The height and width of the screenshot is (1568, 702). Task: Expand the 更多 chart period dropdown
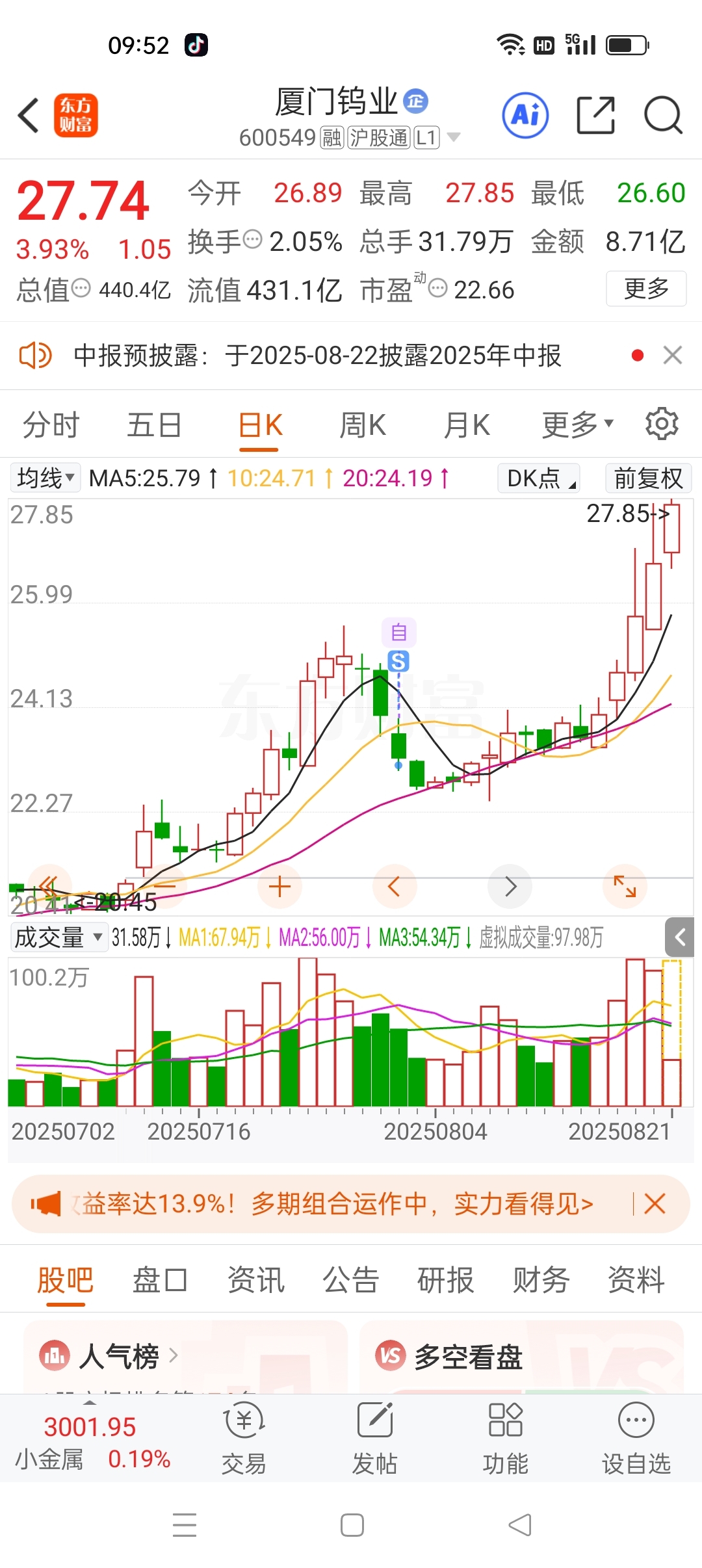(578, 425)
